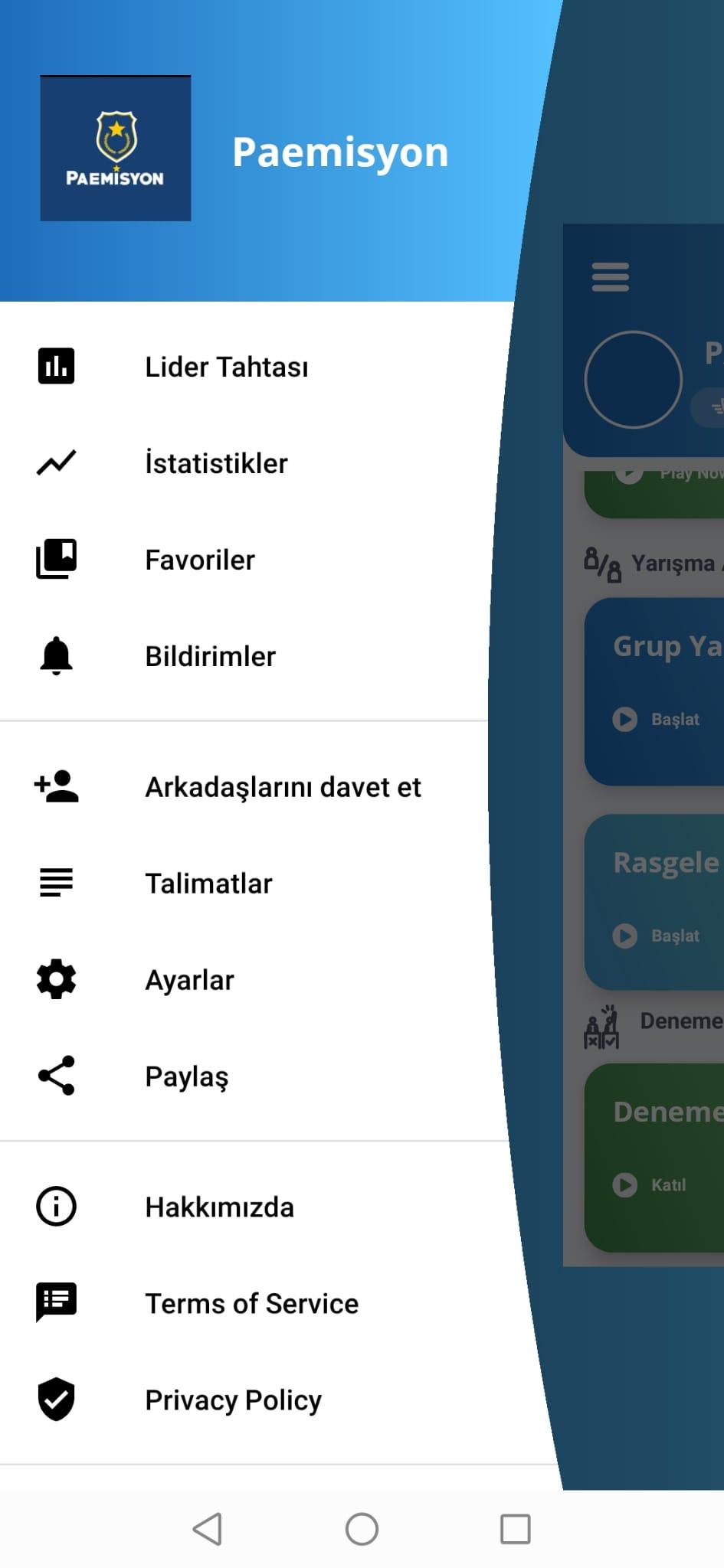Go to Favoriler
Viewport: 724px width, 1568px height.
[200, 560]
